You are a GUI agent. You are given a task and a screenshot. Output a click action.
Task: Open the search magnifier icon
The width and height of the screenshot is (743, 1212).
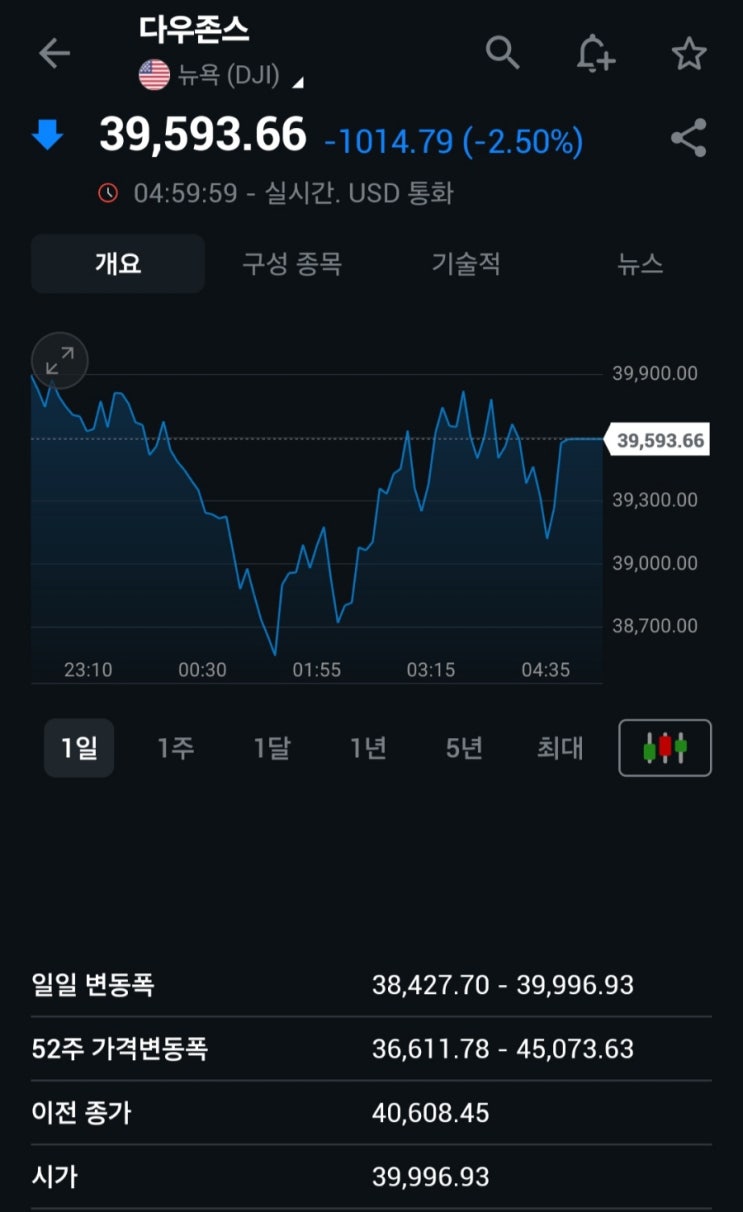tap(502, 52)
